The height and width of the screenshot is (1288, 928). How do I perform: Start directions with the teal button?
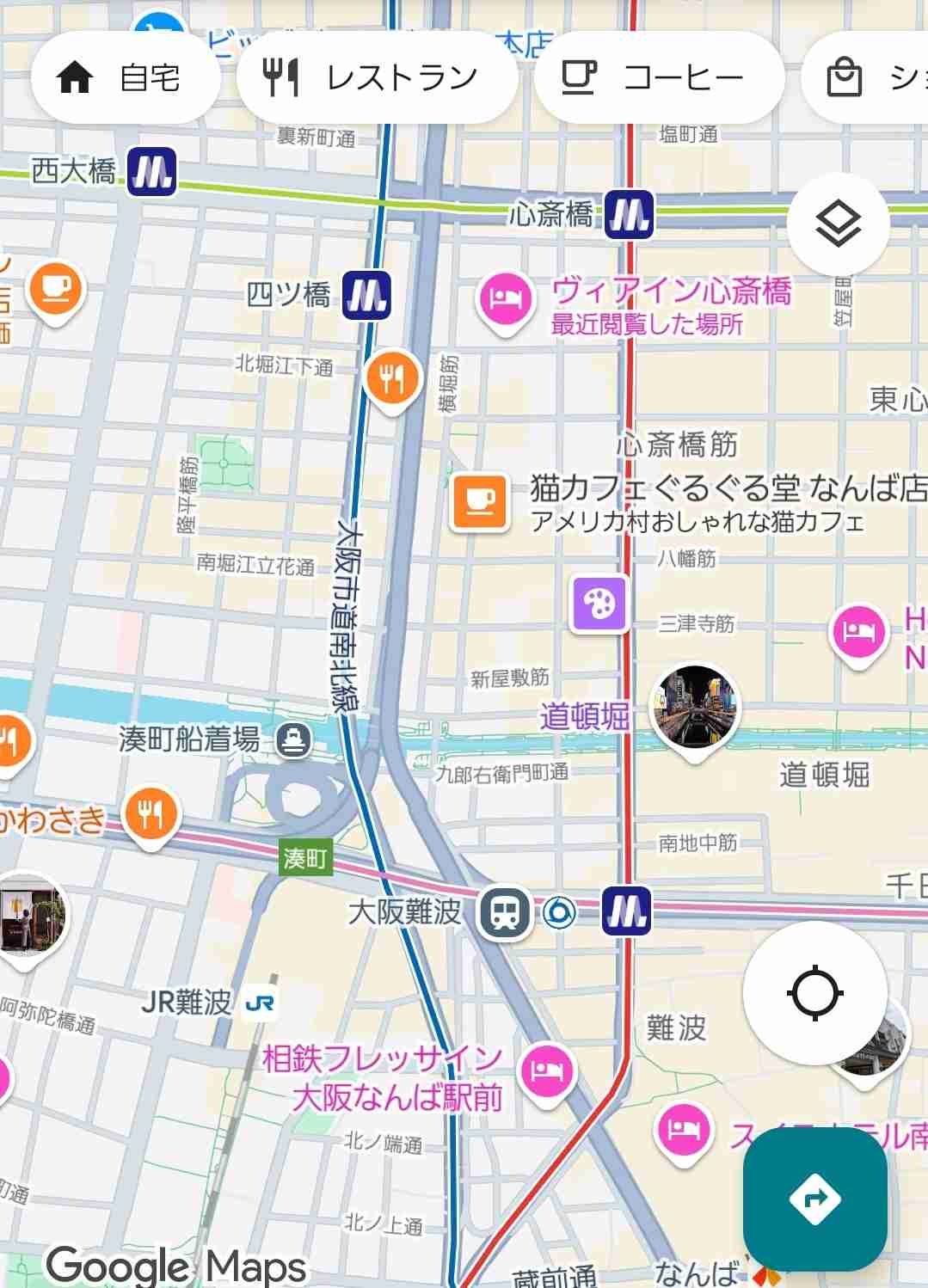pos(814,1199)
